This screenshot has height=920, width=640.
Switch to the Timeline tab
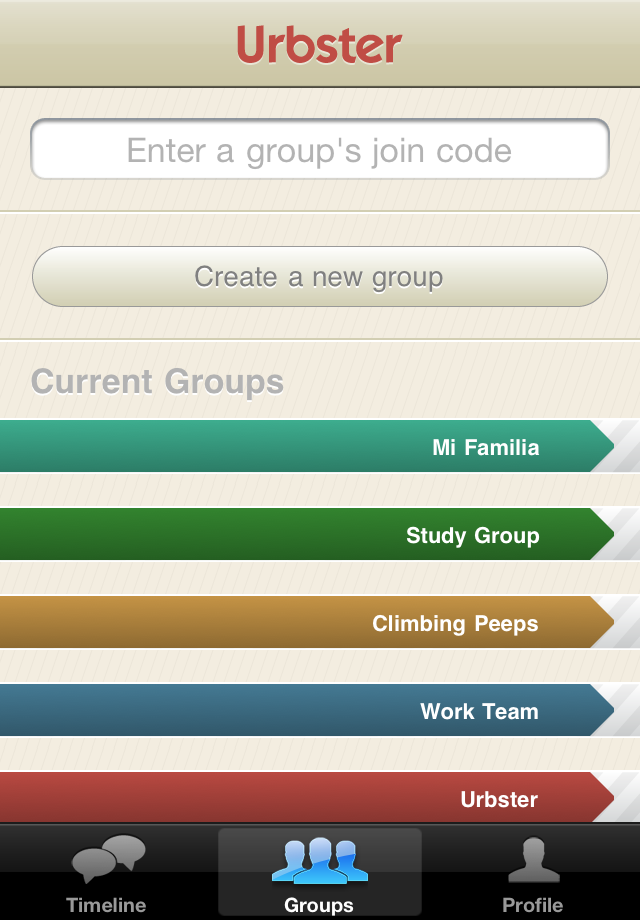[106, 872]
